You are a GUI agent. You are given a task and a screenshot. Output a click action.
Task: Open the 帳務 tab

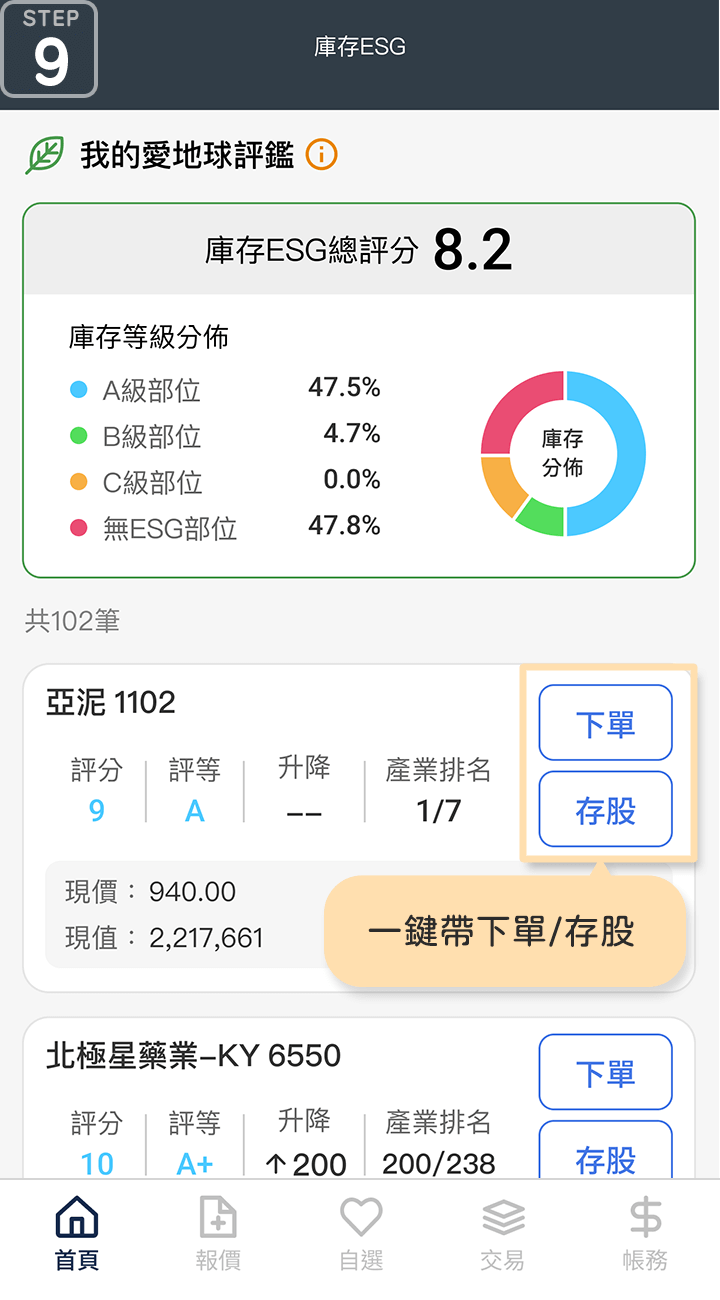click(x=645, y=1233)
